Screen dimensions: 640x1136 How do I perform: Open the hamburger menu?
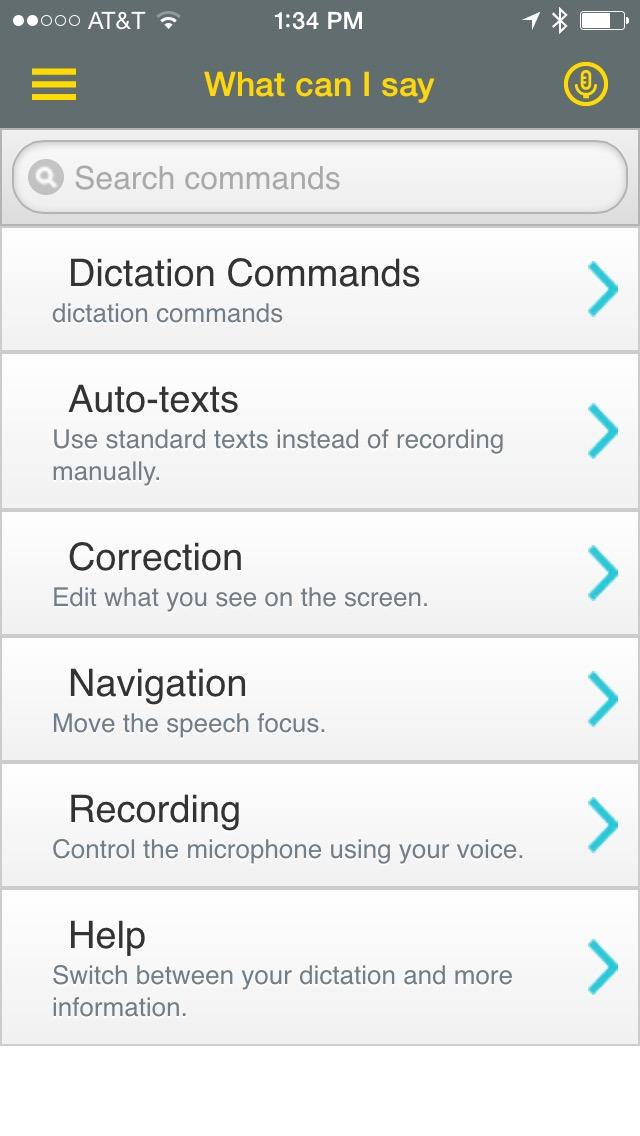pos(54,84)
